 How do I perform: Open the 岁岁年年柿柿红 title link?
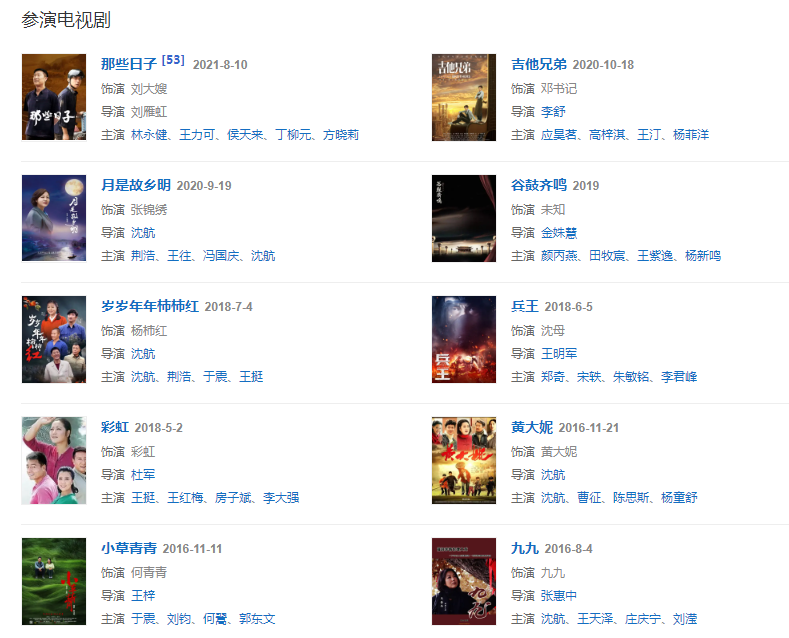[x=150, y=306]
